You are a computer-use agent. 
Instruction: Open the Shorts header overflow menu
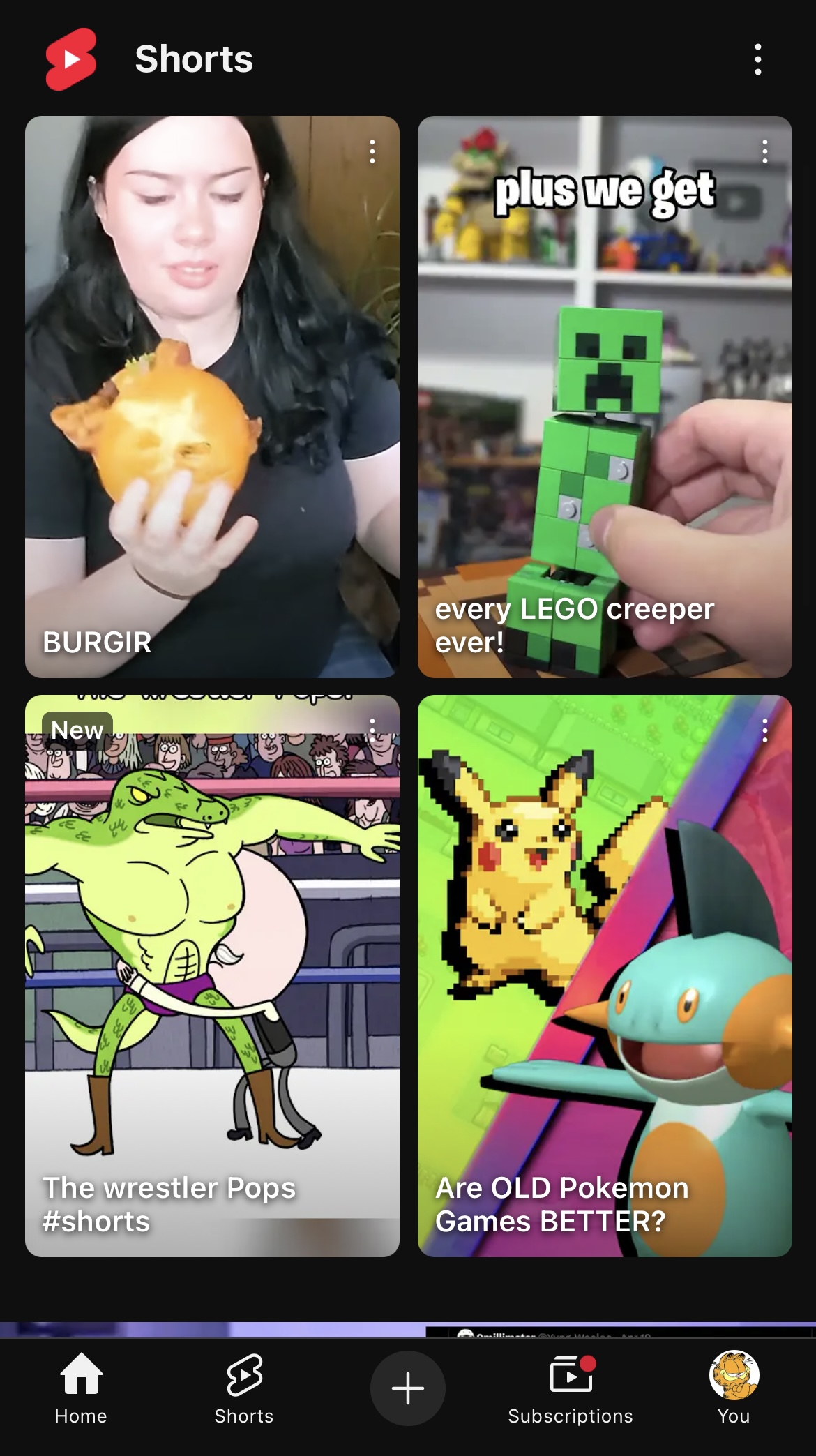click(x=757, y=59)
